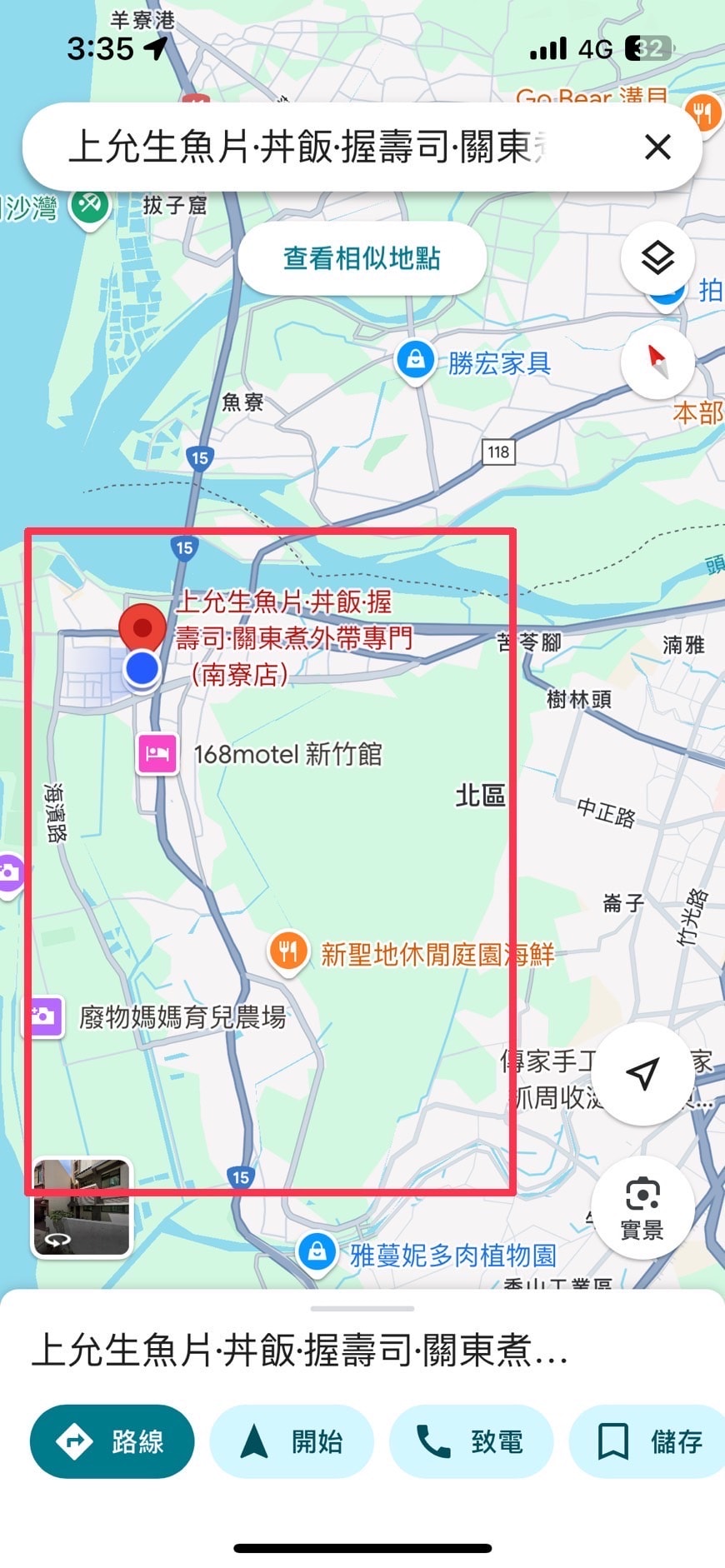Screen dimensions: 725x1568
Task: Open the Street View thumbnail
Action: [82, 1206]
